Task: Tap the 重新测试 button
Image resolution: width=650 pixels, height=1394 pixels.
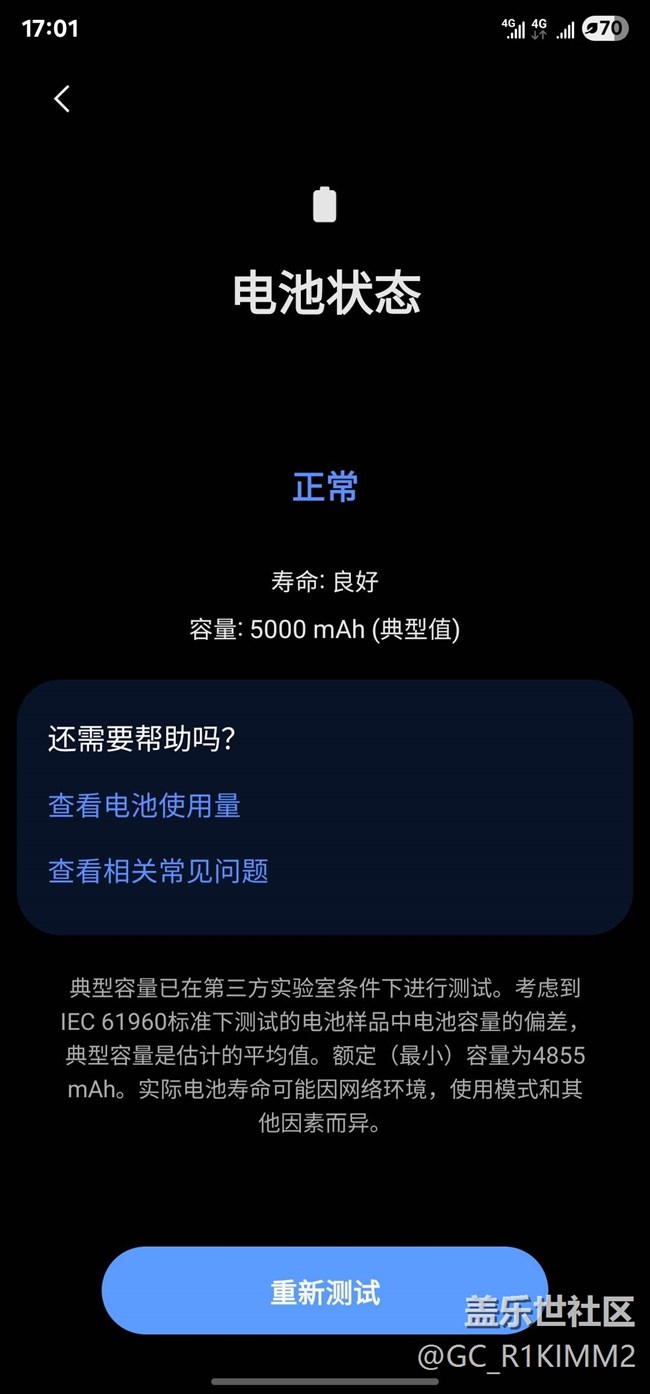Action: (325, 1291)
